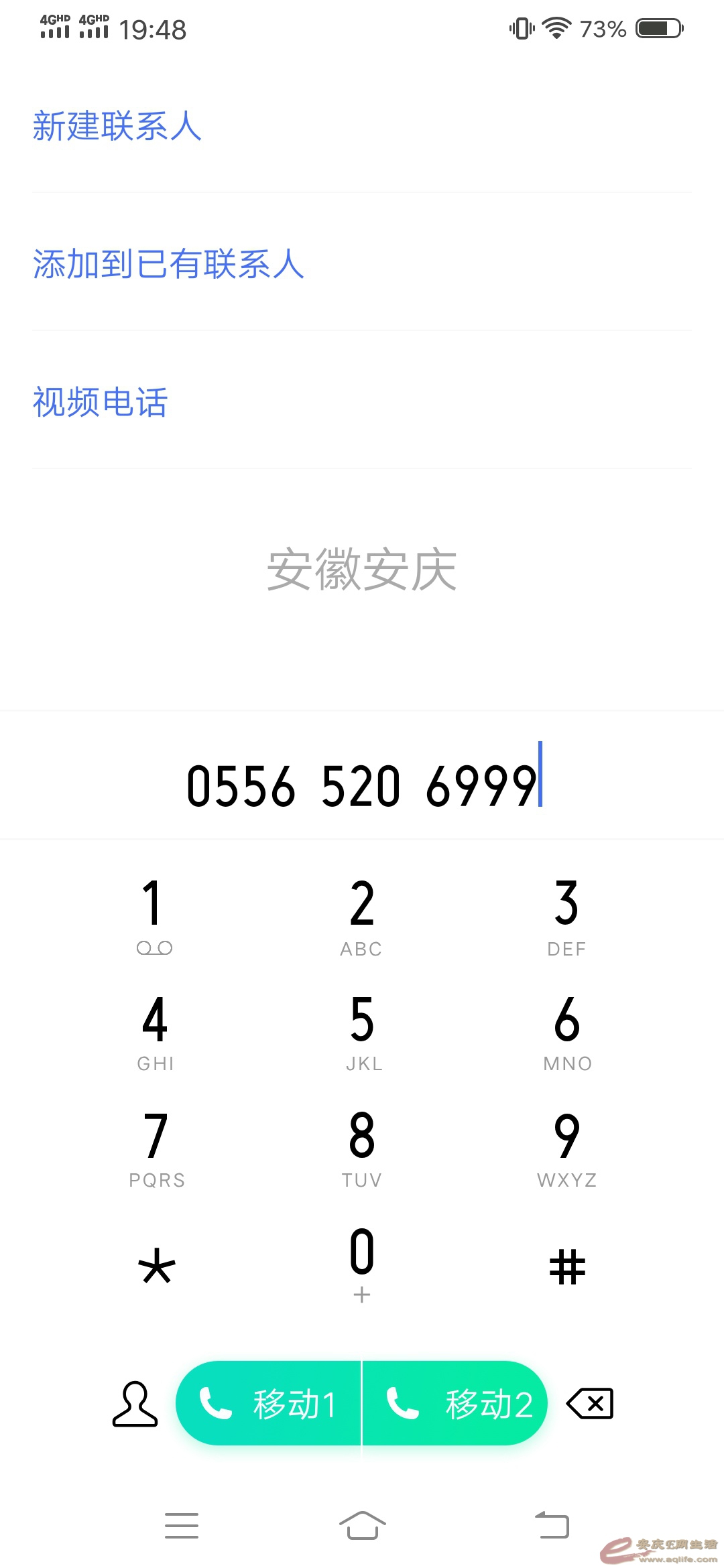724x1568 pixels.
Task: Tap the dialed number field
Action: tap(362, 785)
